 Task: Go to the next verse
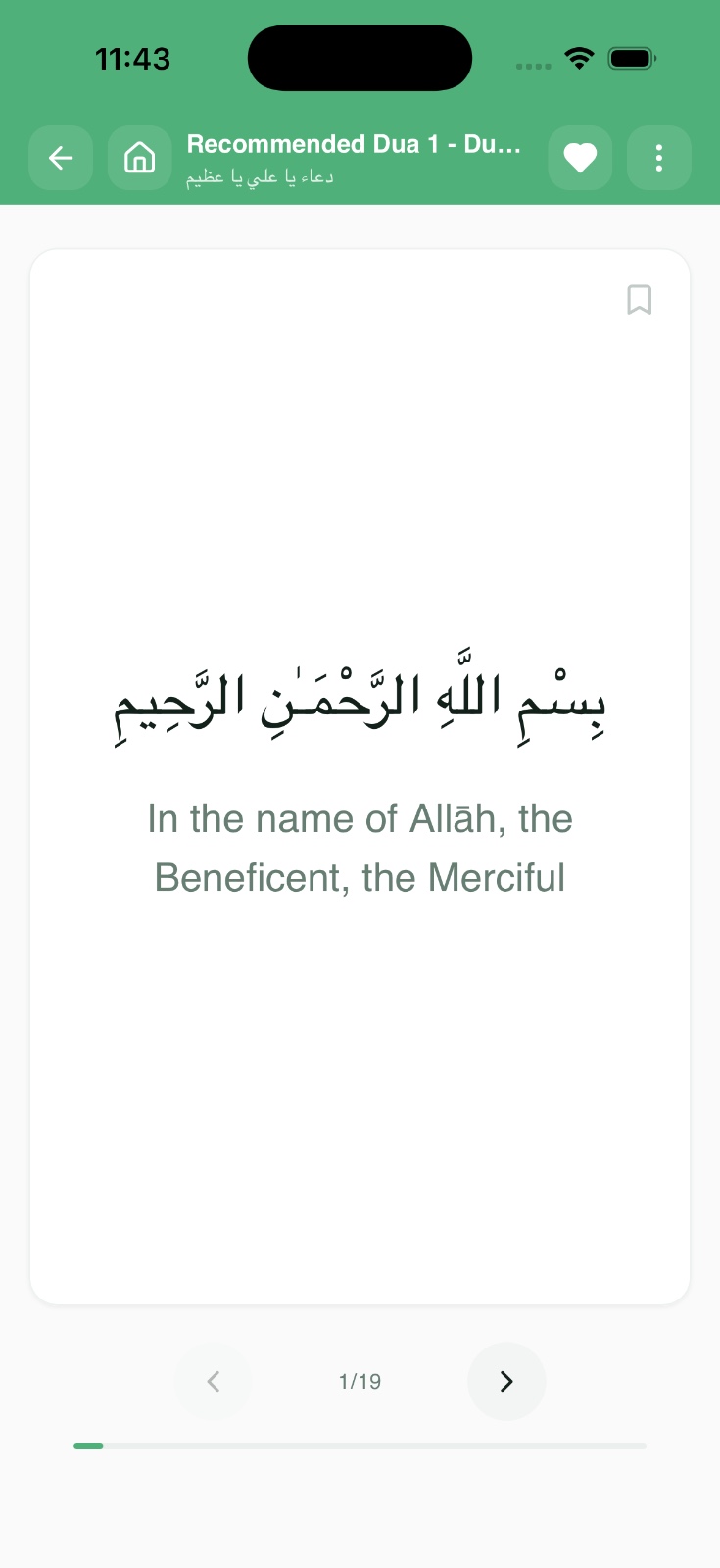click(505, 1381)
